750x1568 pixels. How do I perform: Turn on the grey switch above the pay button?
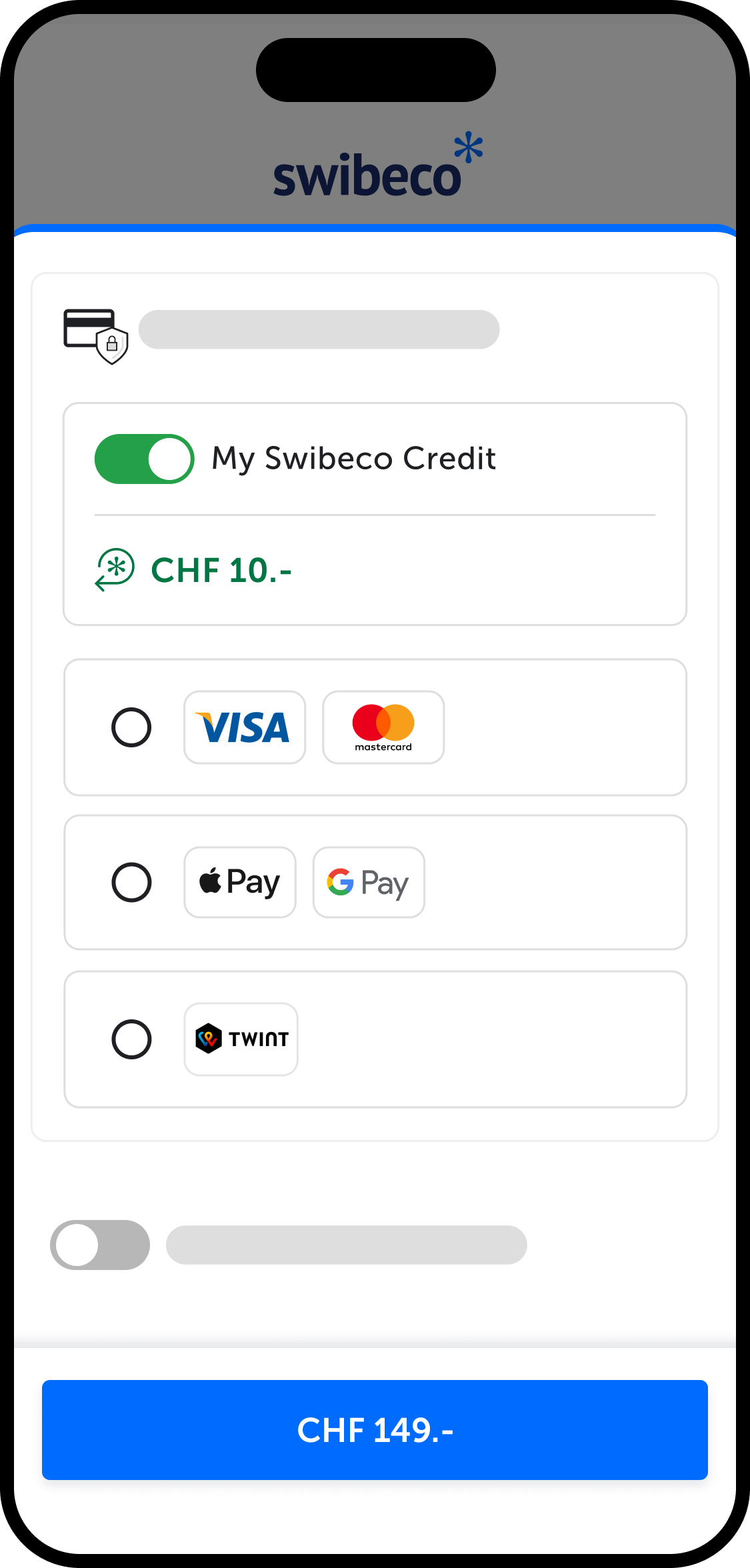(100, 1245)
